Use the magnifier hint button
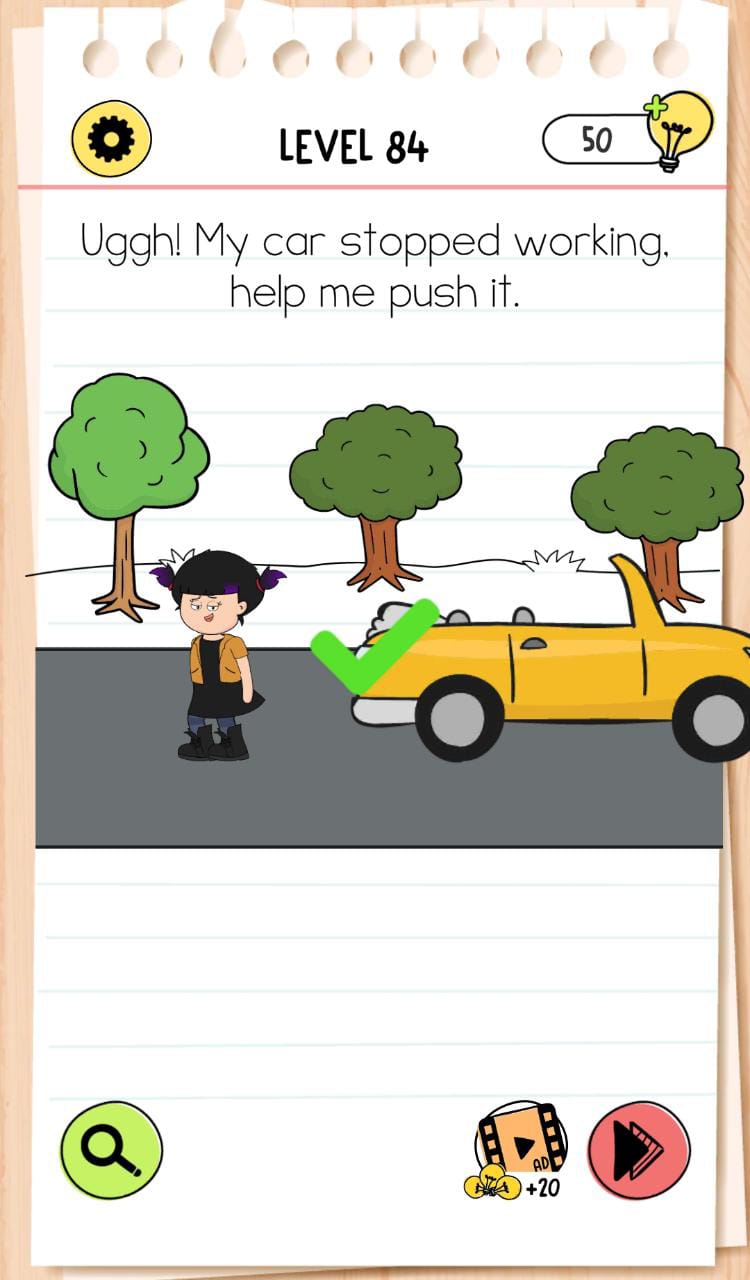This screenshot has height=1280, width=750. (111, 1151)
